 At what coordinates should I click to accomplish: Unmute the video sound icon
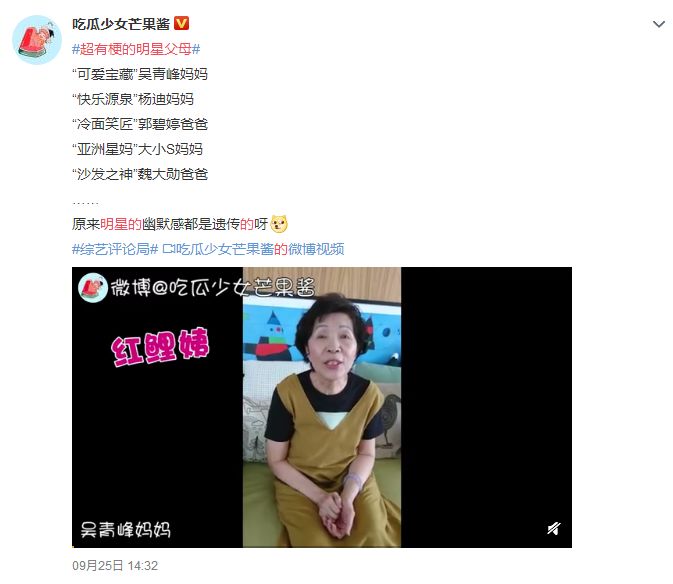click(553, 528)
